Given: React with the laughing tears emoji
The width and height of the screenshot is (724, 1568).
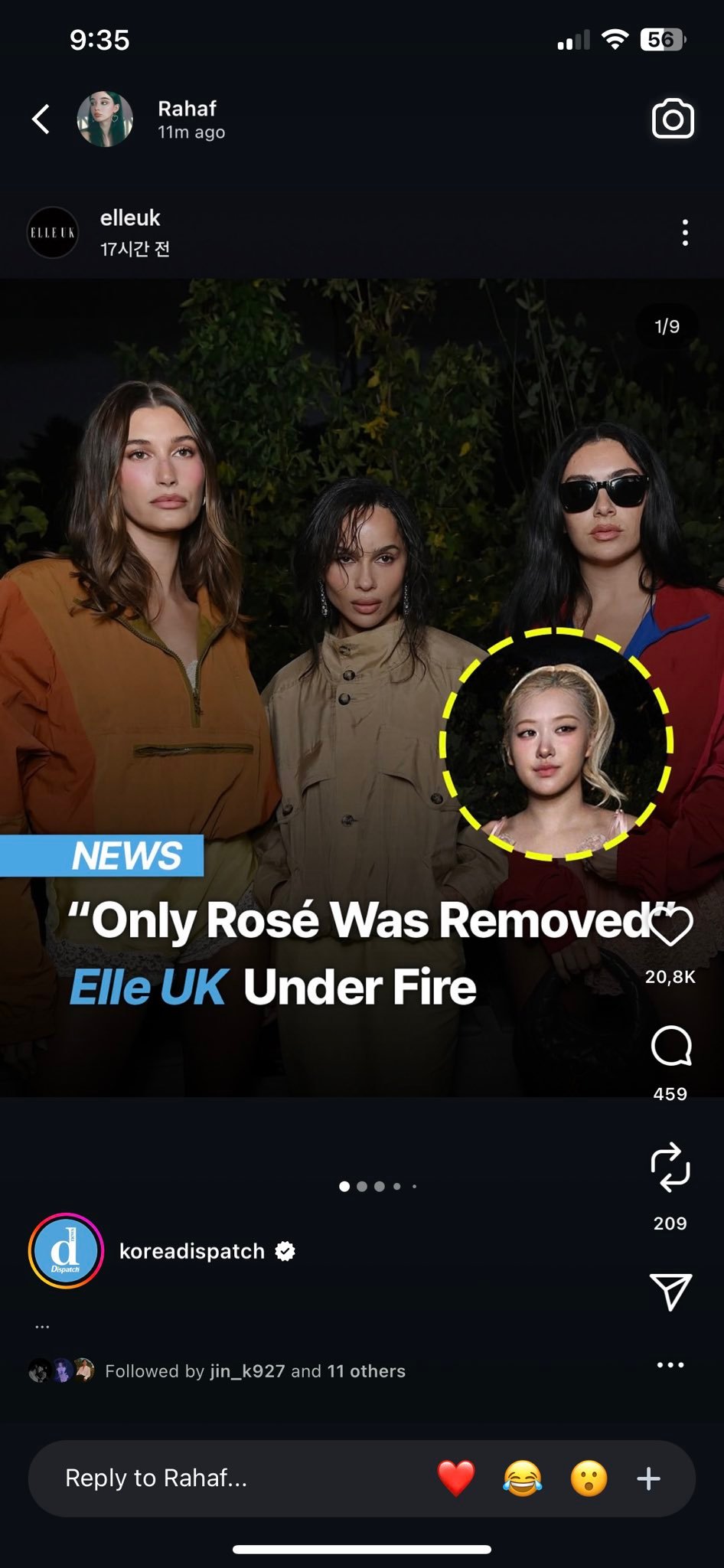Looking at the screenshot, I should (x=523, y=1478).
